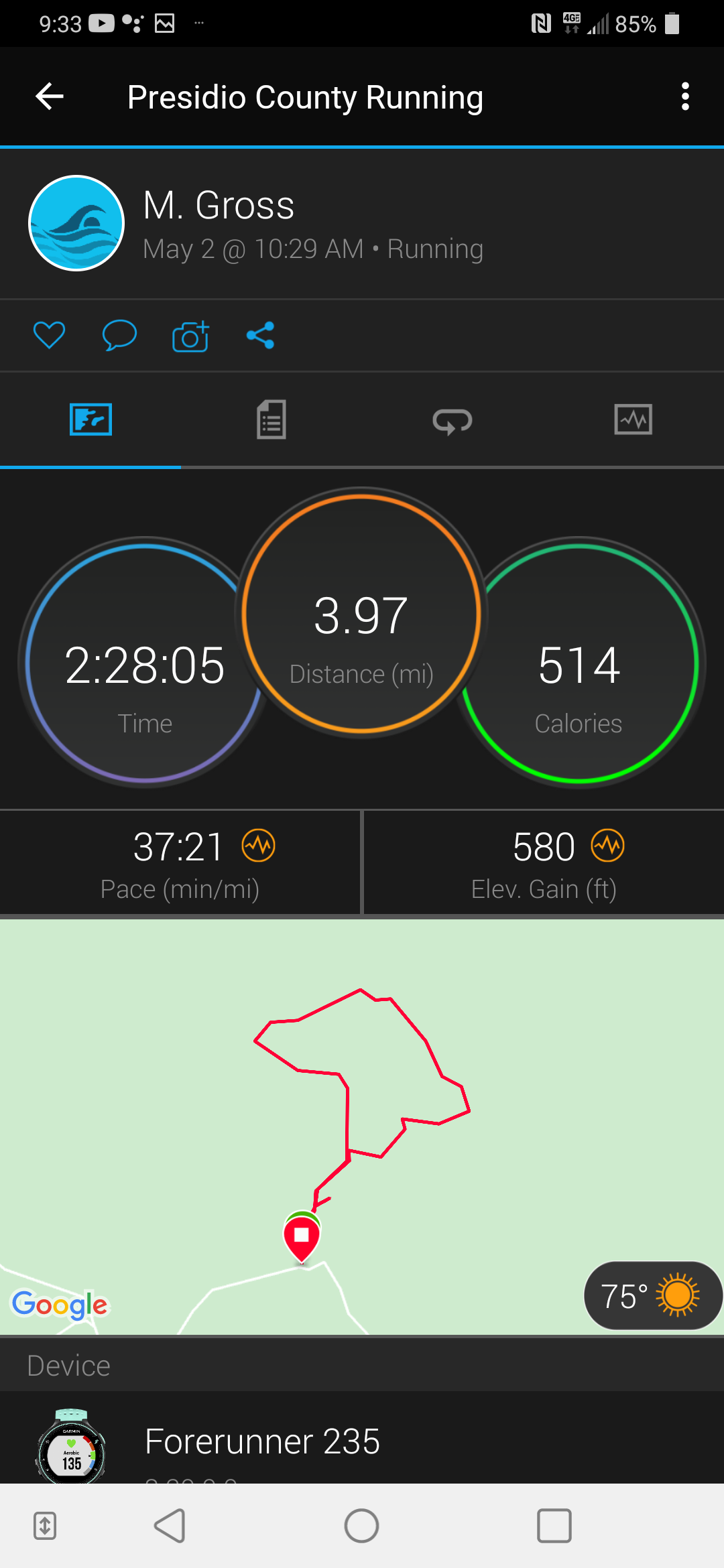The height and width of the screenshot is (1568, 724).
Task: Open the elevation chart icon beside 580
Action: (608, 846)
